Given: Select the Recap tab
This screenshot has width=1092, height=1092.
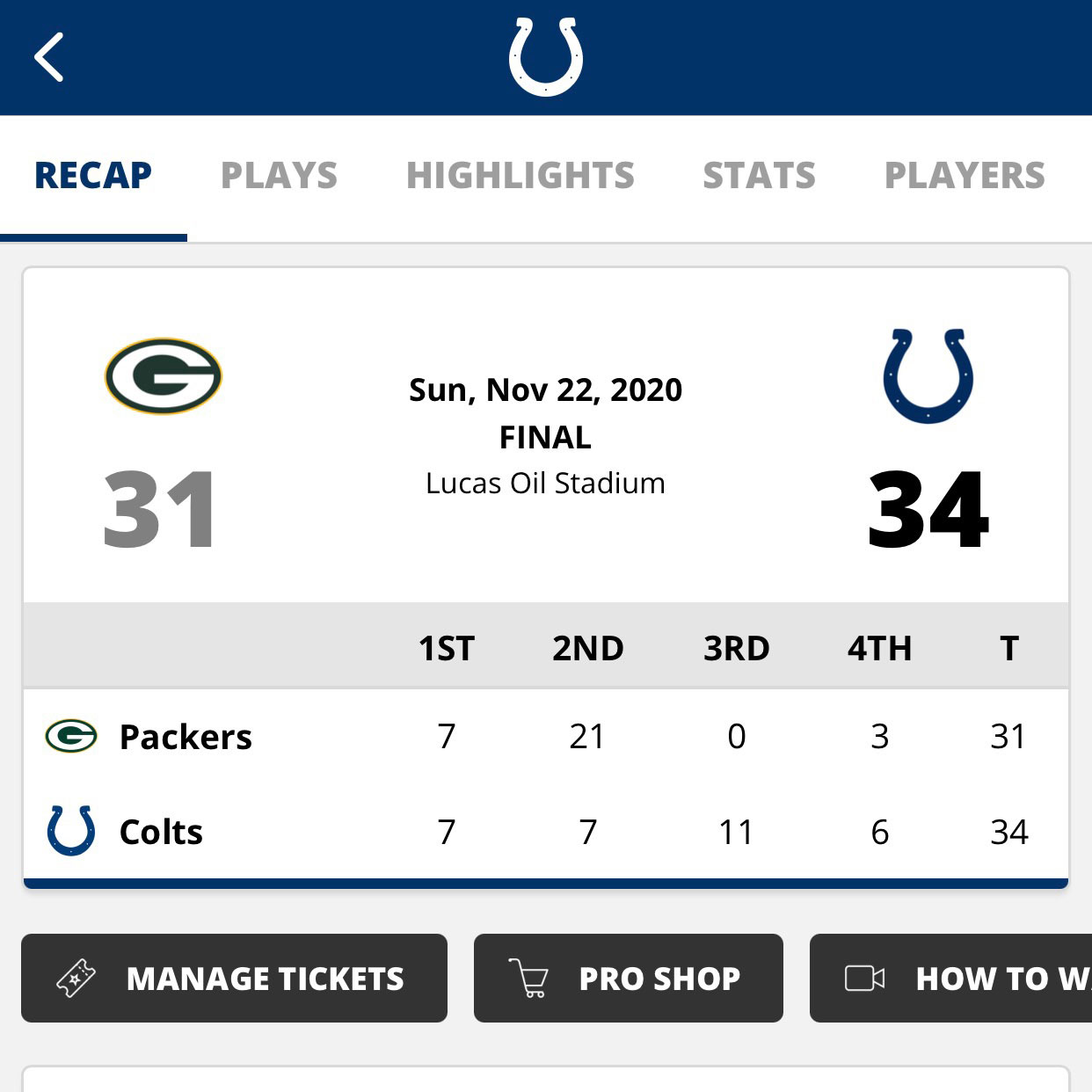Looking at the screenshot, I should pyautogui.click(x=93, y=176).
